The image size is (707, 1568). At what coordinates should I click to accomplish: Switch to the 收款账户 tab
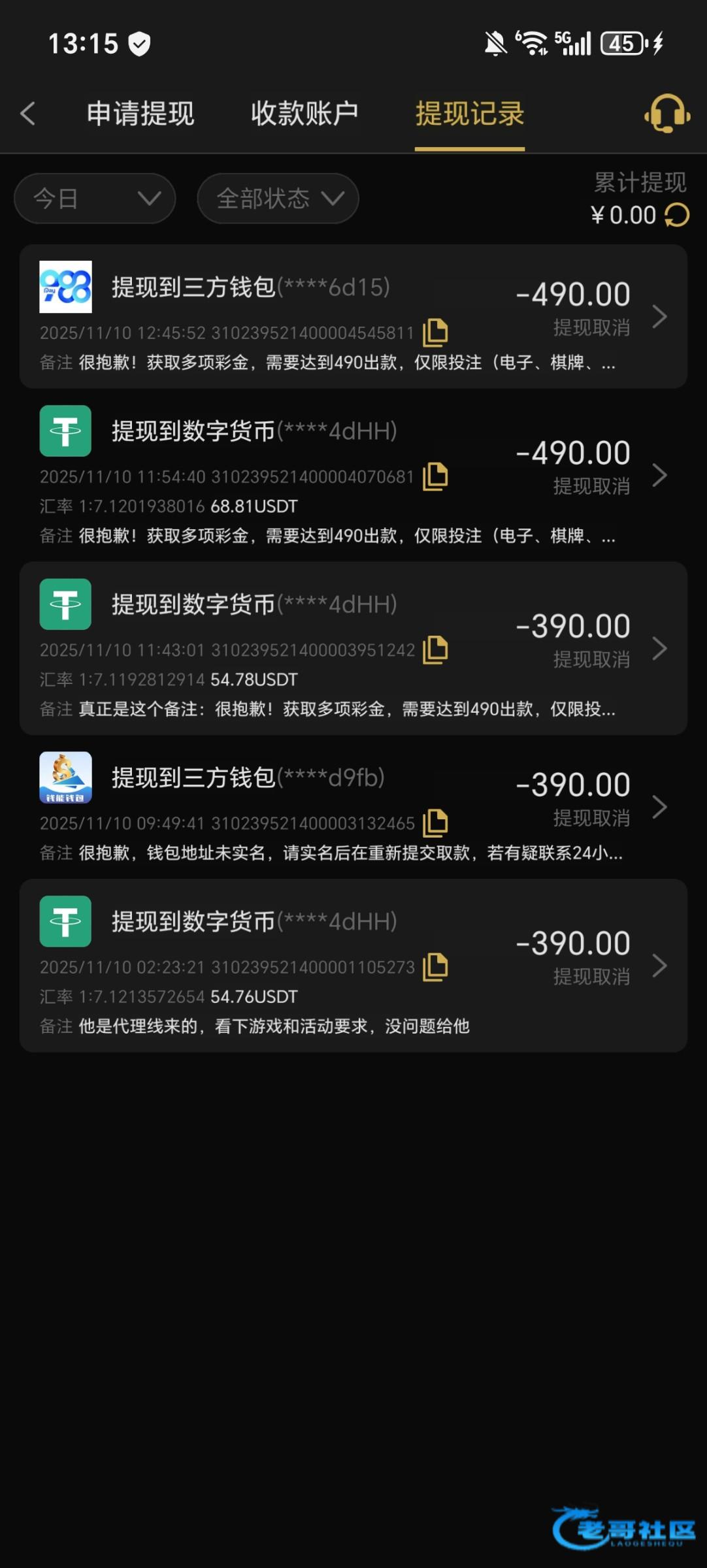point(304,114)
